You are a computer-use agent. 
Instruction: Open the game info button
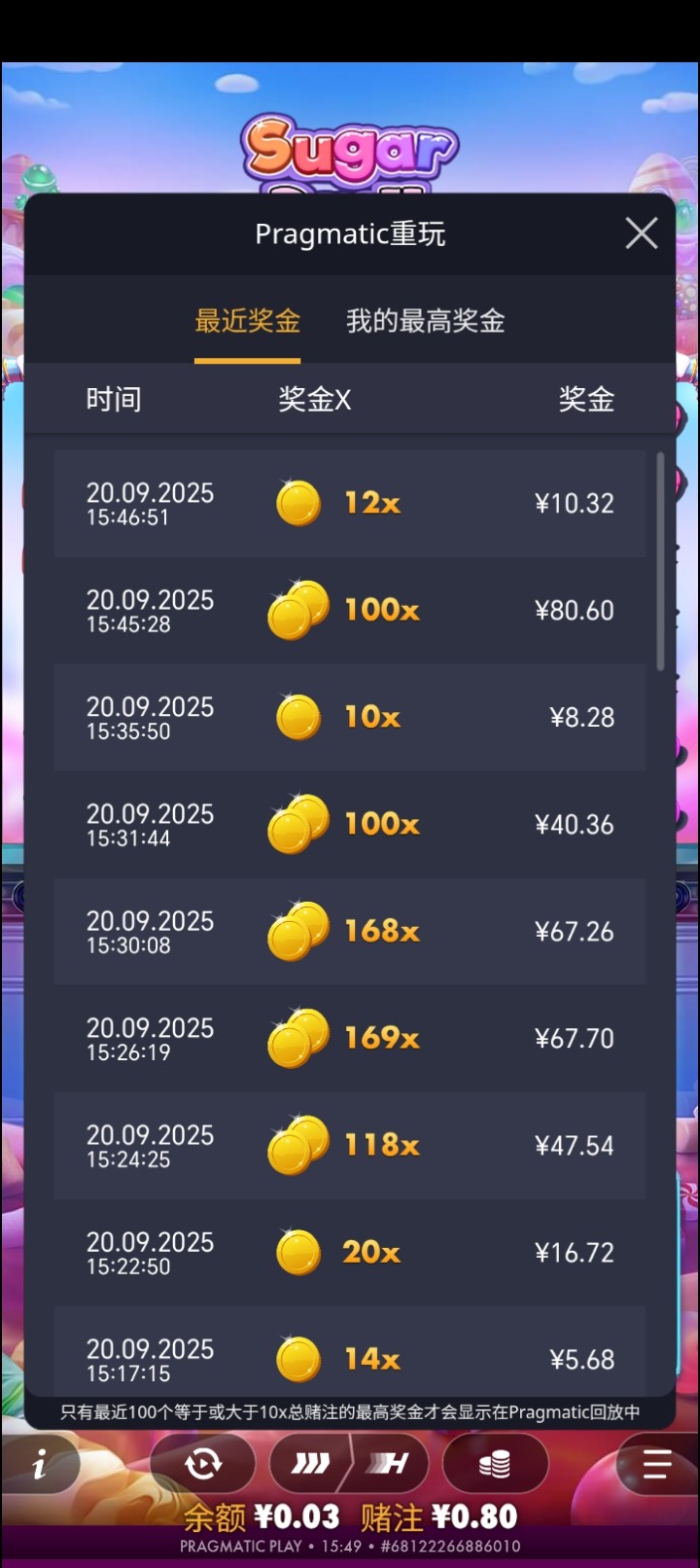[x=40, y=1464]
